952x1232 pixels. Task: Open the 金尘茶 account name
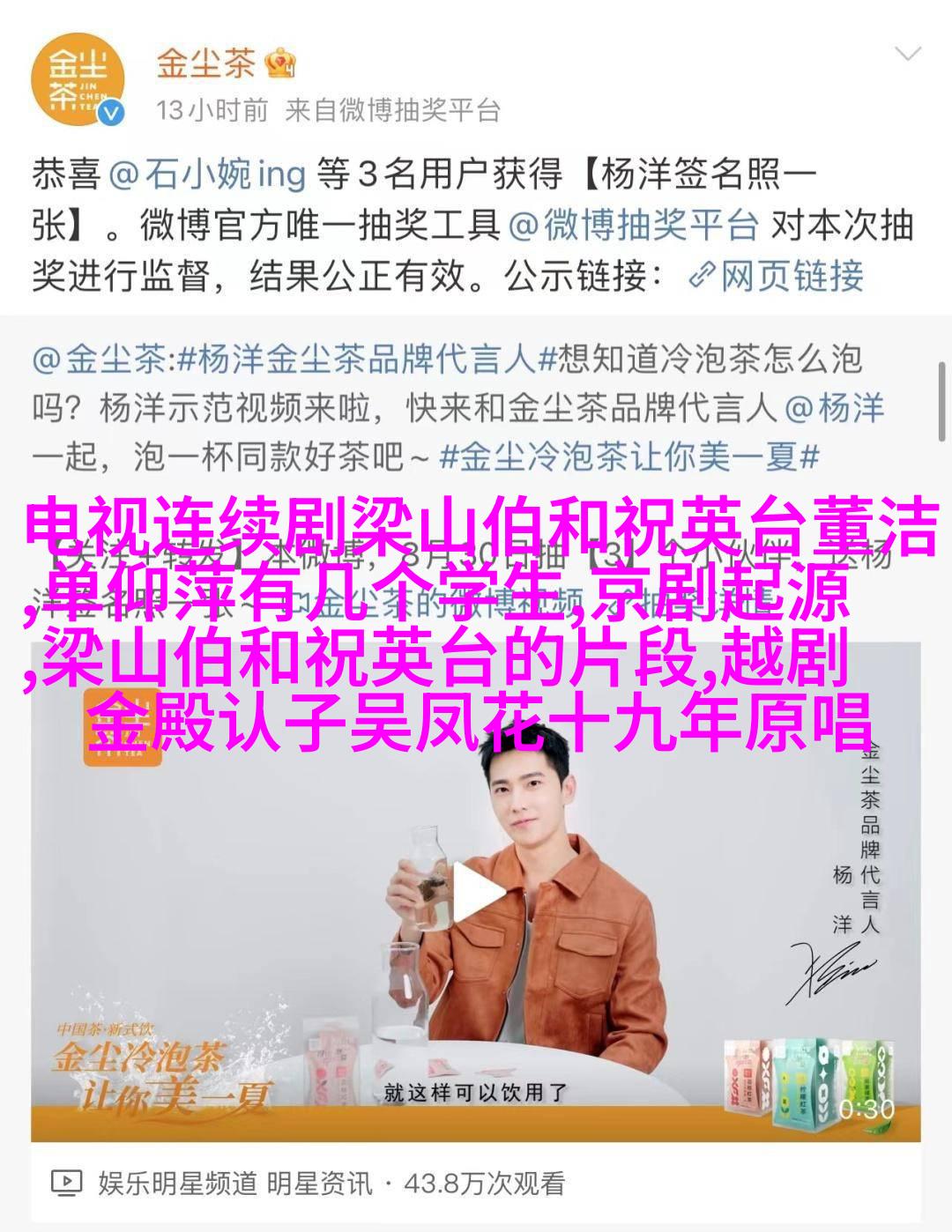[x=206, y=62]
